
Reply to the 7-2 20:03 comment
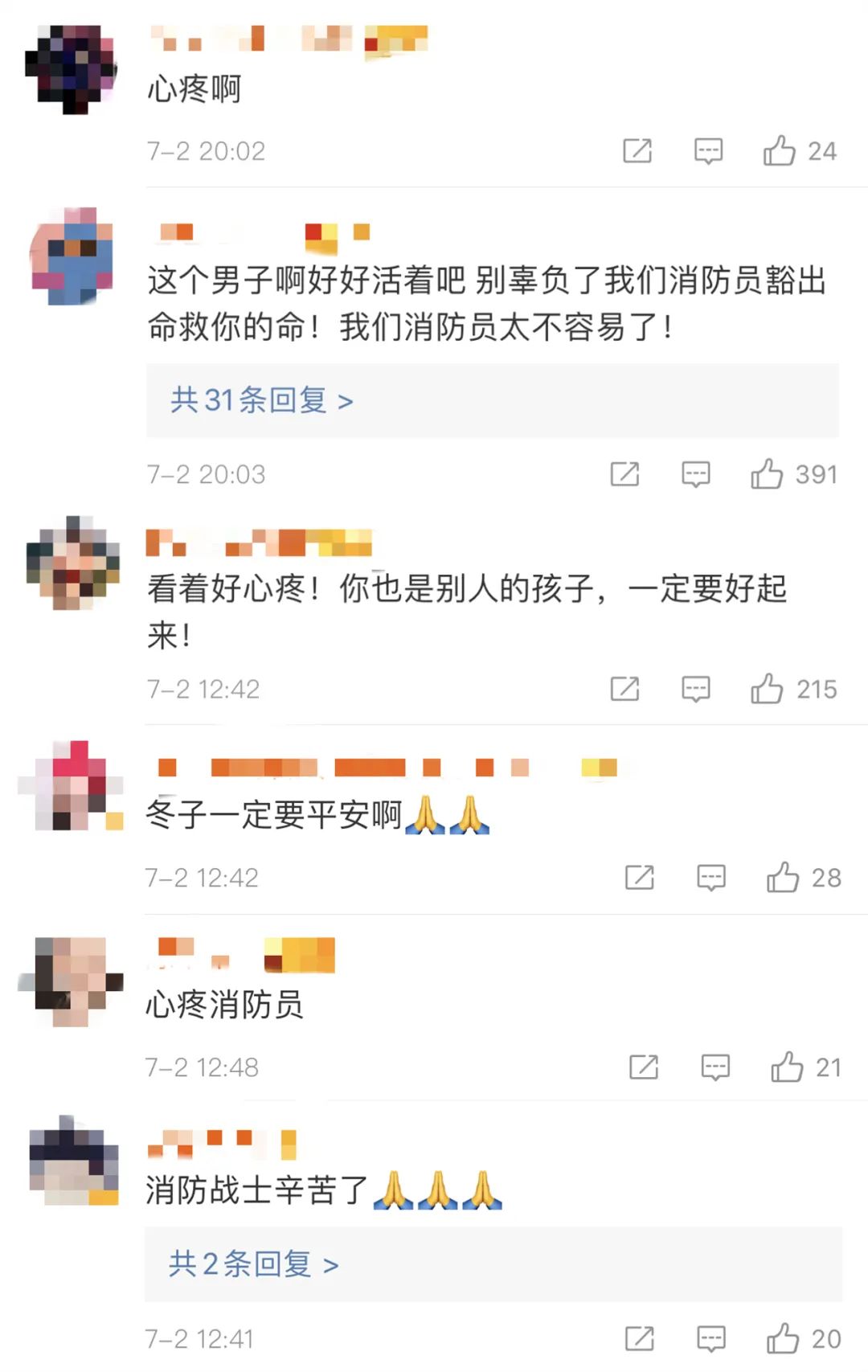(x=695, y=474)
